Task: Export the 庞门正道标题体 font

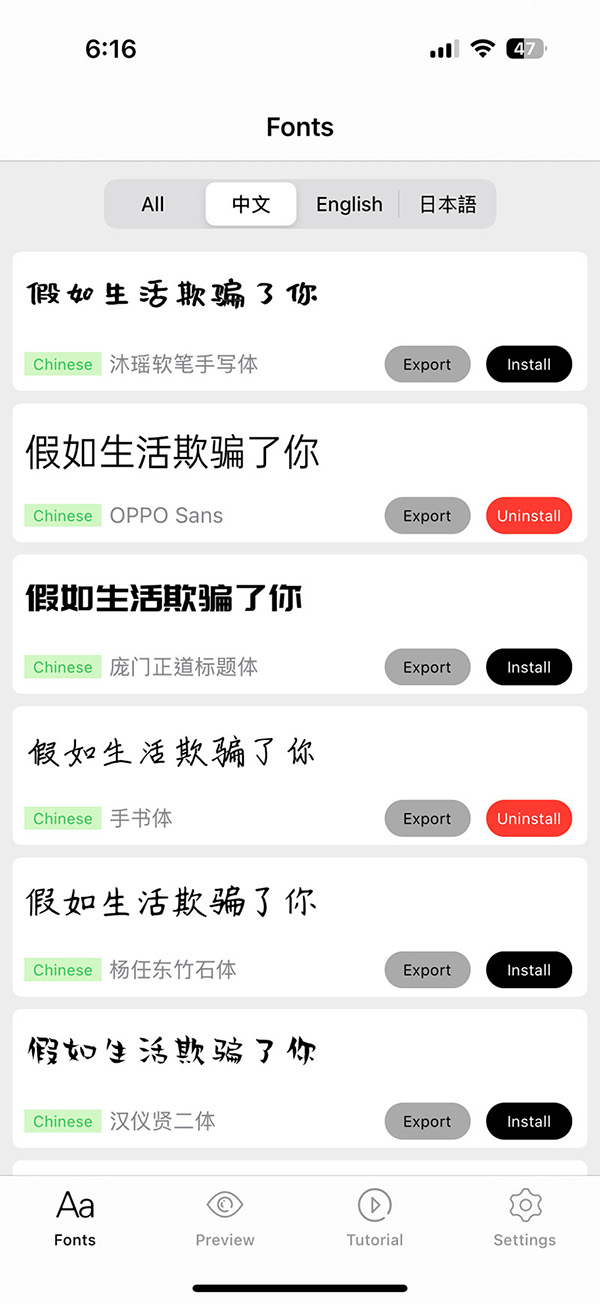Action: pos(427,667)
